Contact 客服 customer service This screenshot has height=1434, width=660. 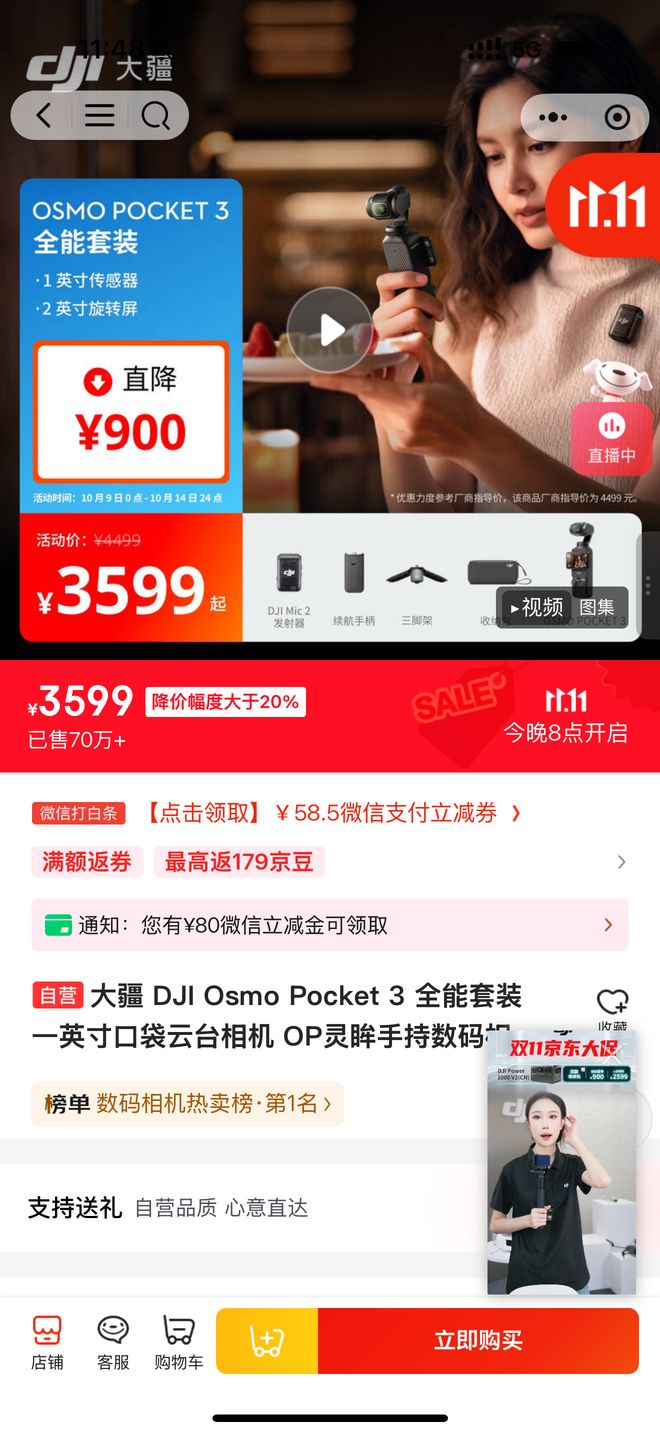pyautogui.click(x=113, y=1341)
